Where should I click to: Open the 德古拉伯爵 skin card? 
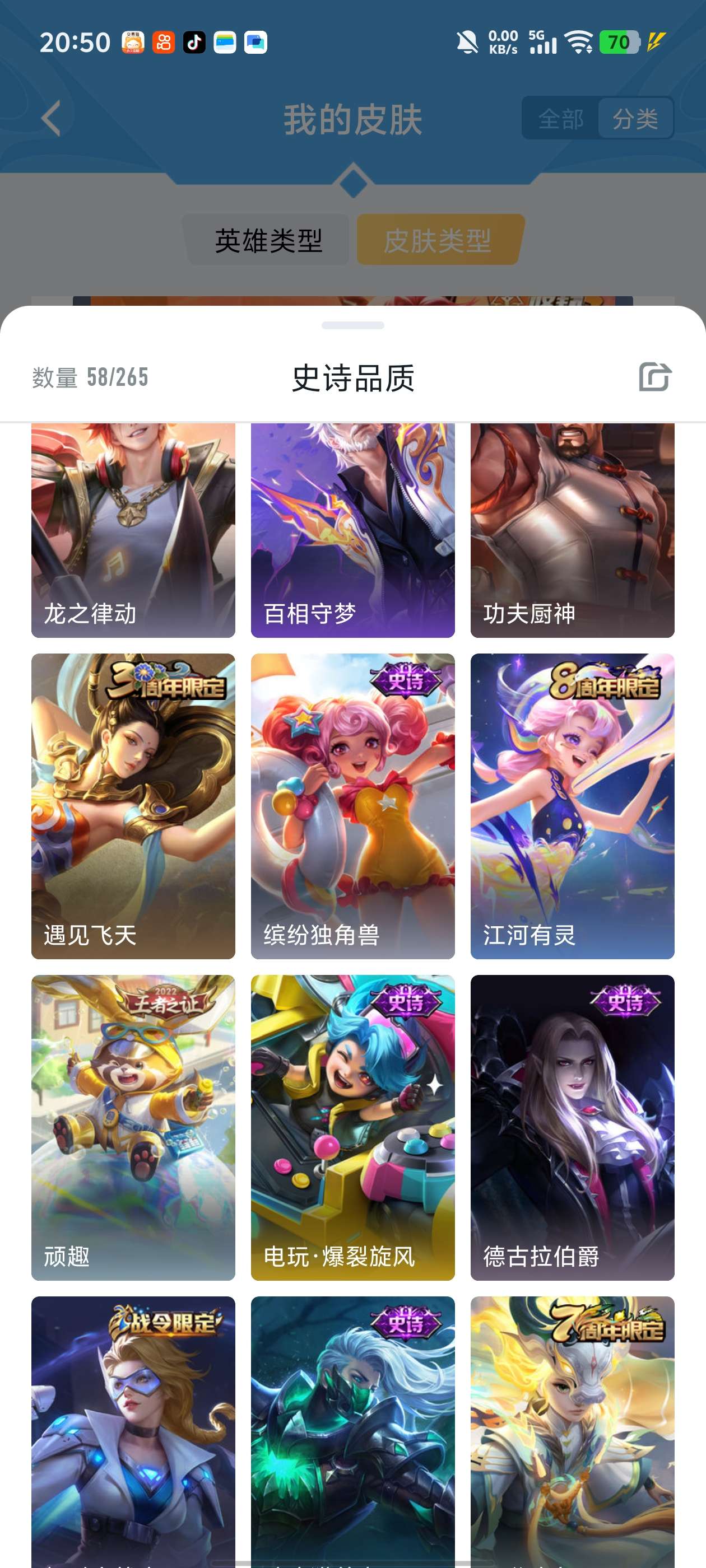[x=572, y=1127]
